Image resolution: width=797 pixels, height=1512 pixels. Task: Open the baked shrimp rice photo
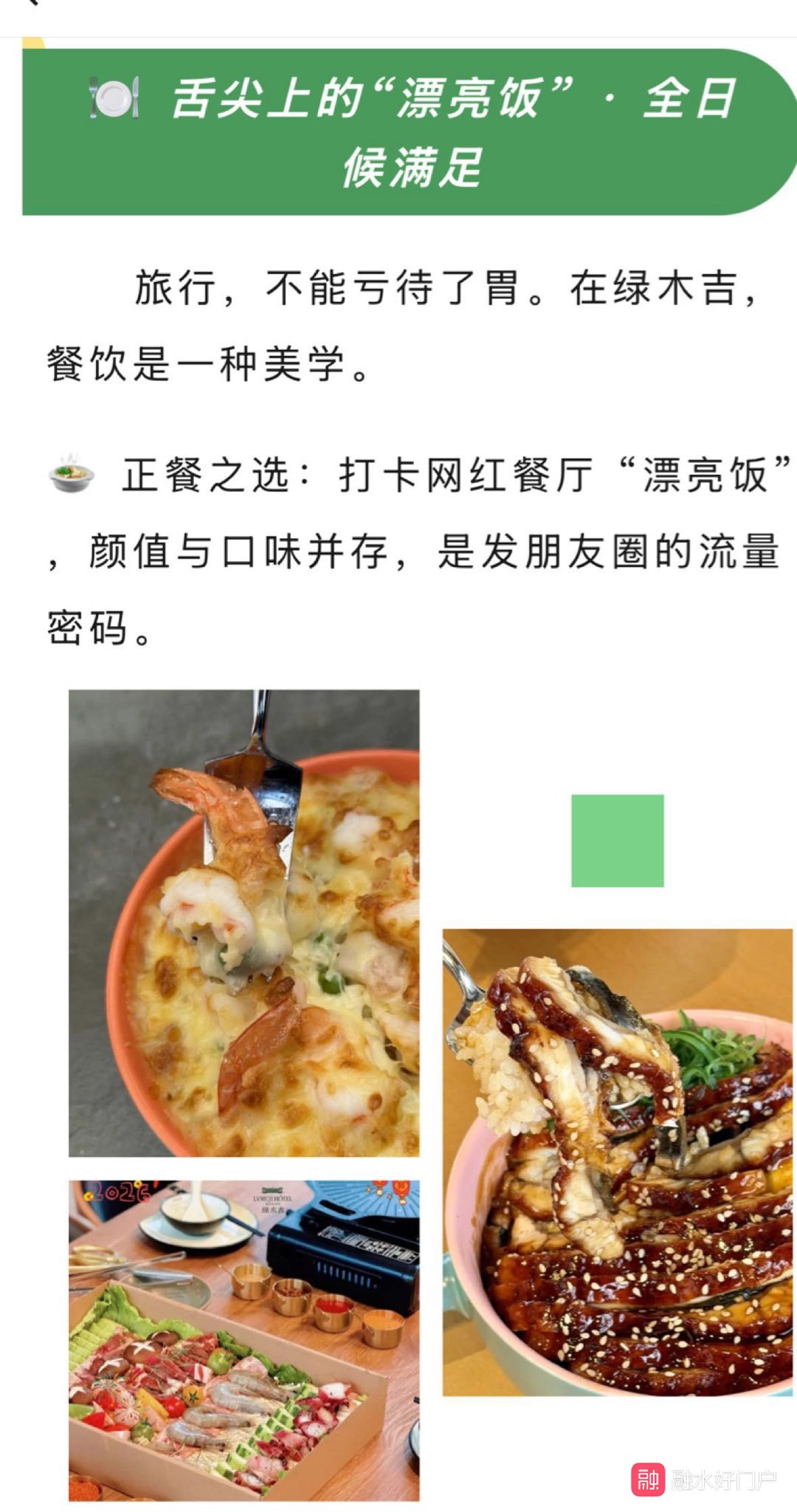[244, 923]
